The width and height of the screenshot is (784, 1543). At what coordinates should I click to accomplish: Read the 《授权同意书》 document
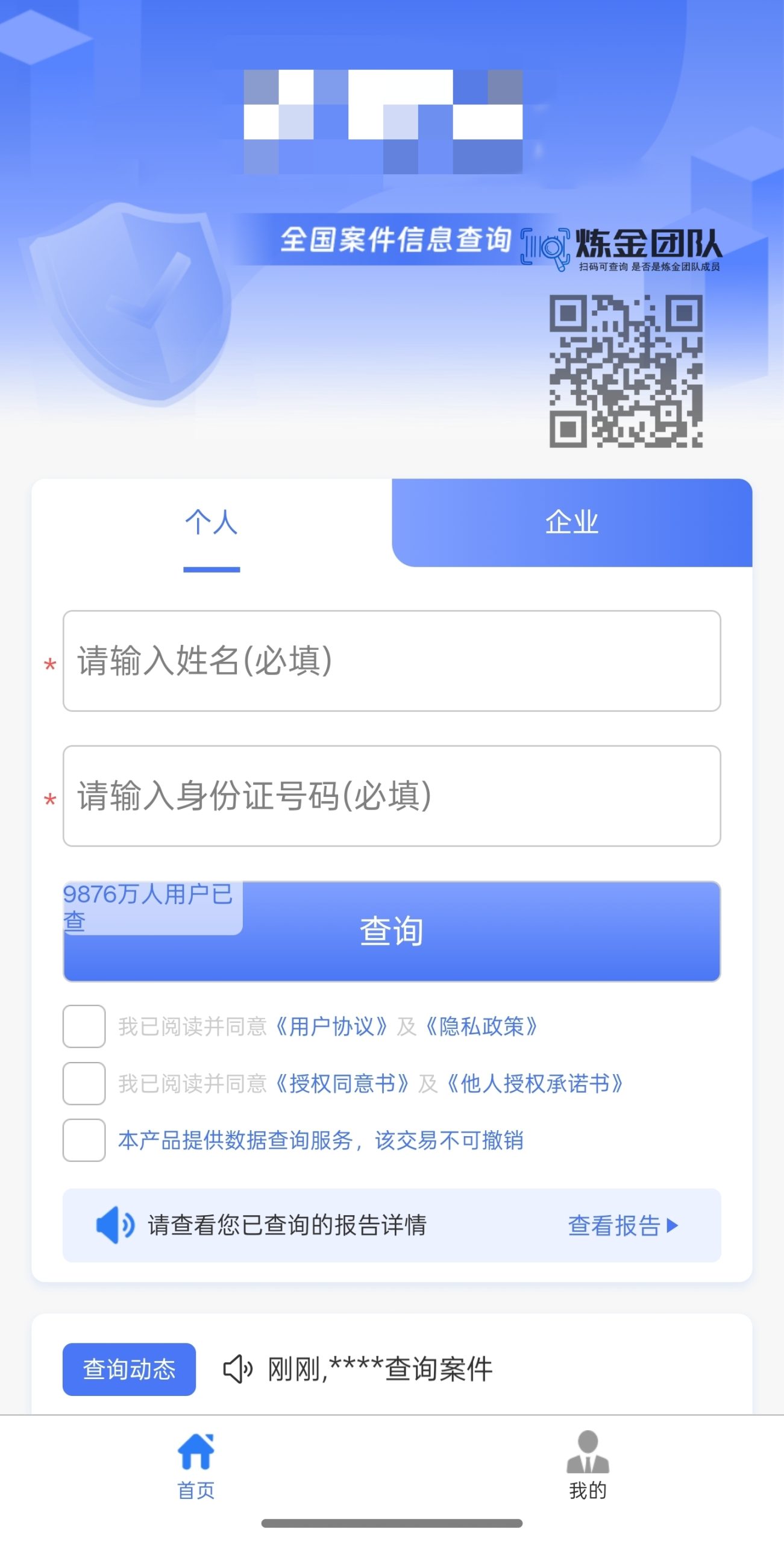[342, 1084]
